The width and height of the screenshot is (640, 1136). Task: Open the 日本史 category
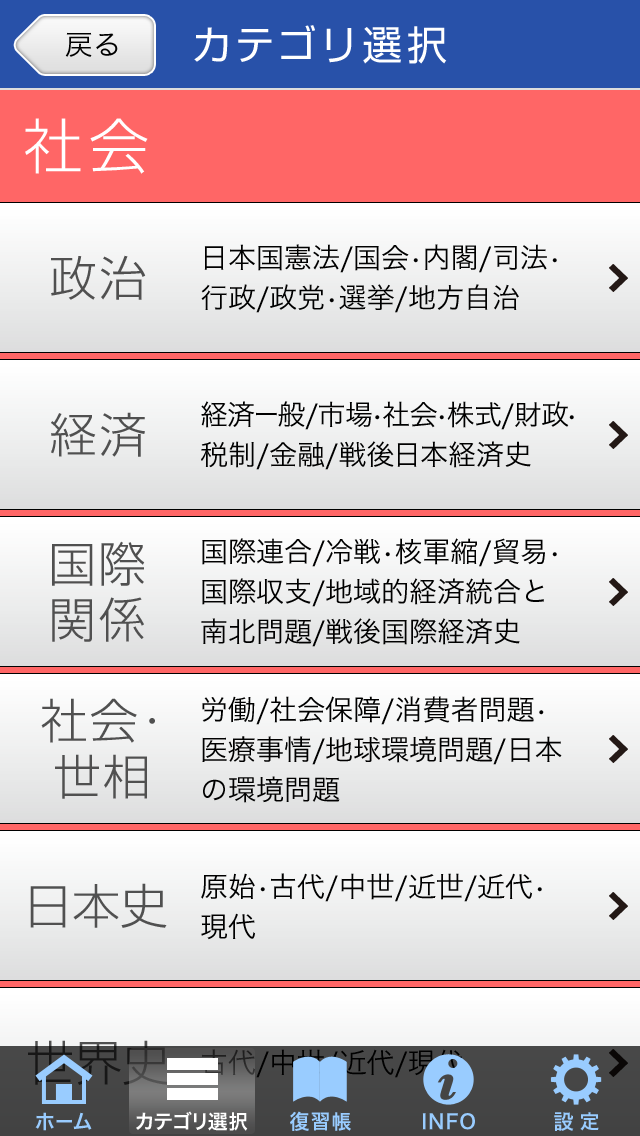320,906
